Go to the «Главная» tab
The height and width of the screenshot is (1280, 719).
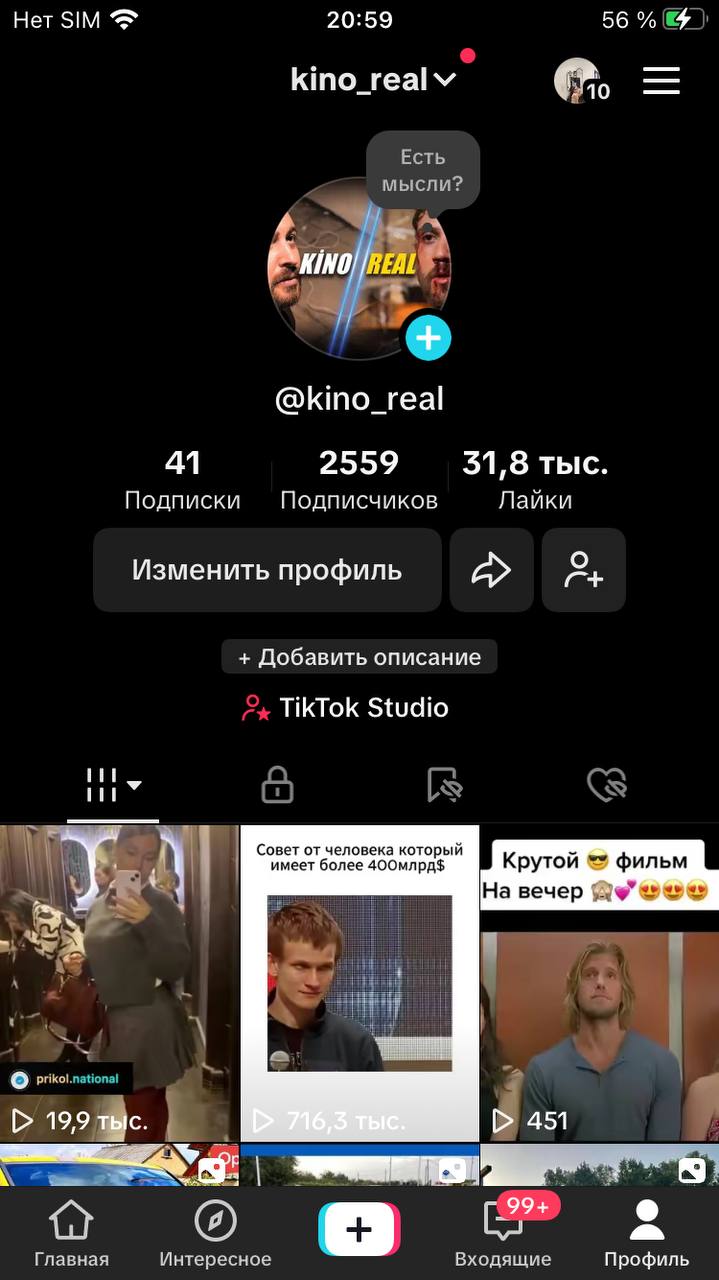pyautogui.click(x=71, y=1234)
